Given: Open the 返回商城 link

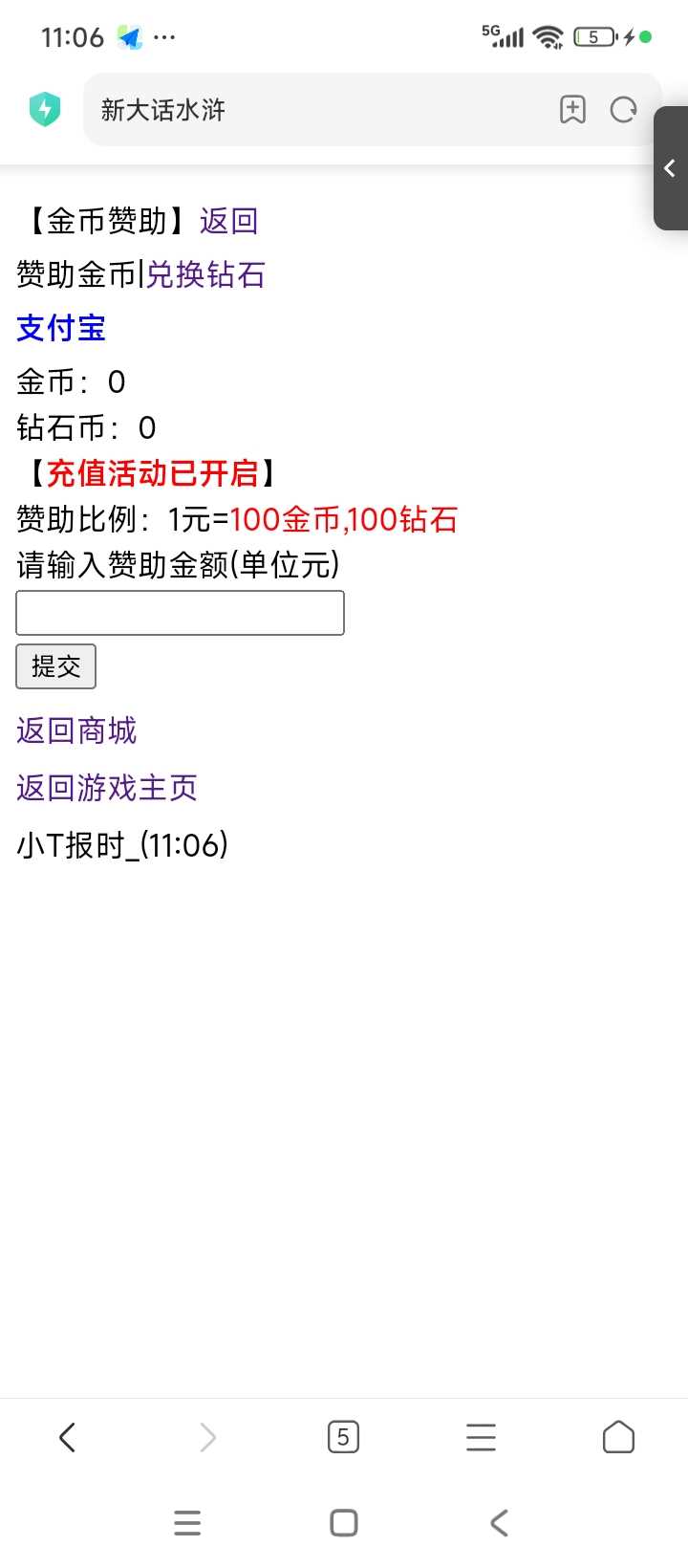Looking at the screenshot, I should tap(76, 730).
